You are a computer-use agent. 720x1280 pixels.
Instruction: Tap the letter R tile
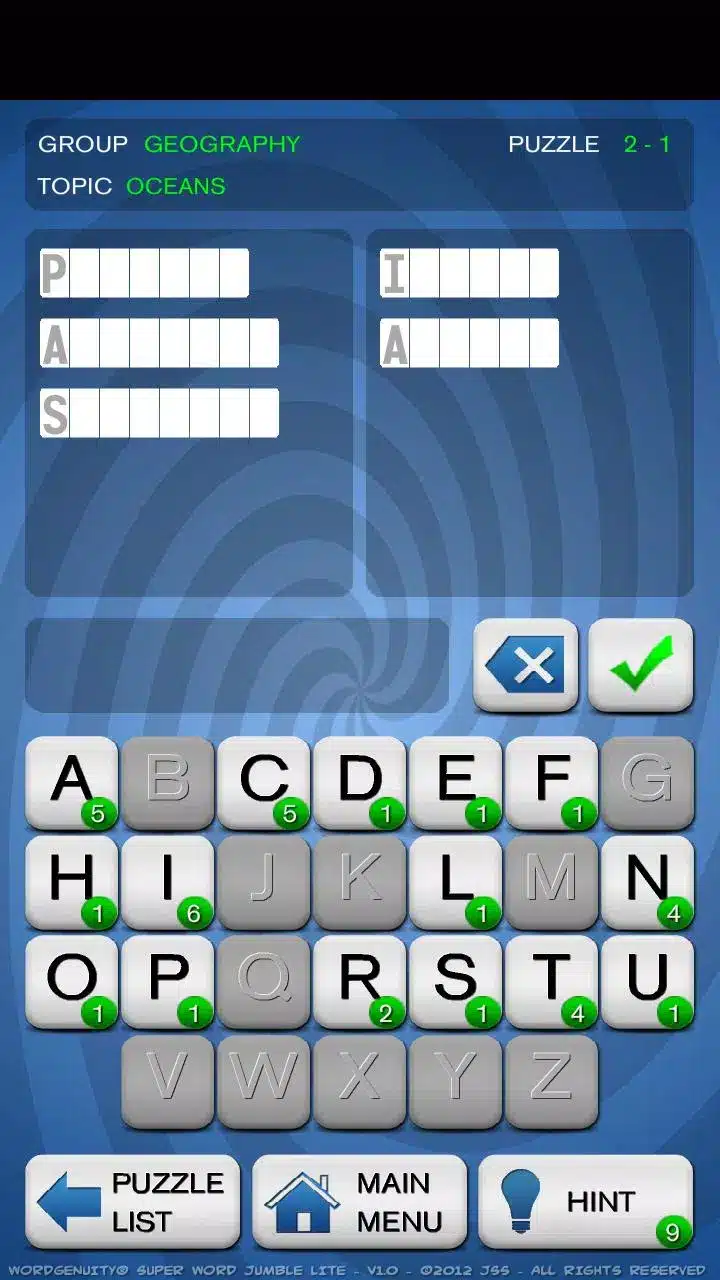(360, 981)
